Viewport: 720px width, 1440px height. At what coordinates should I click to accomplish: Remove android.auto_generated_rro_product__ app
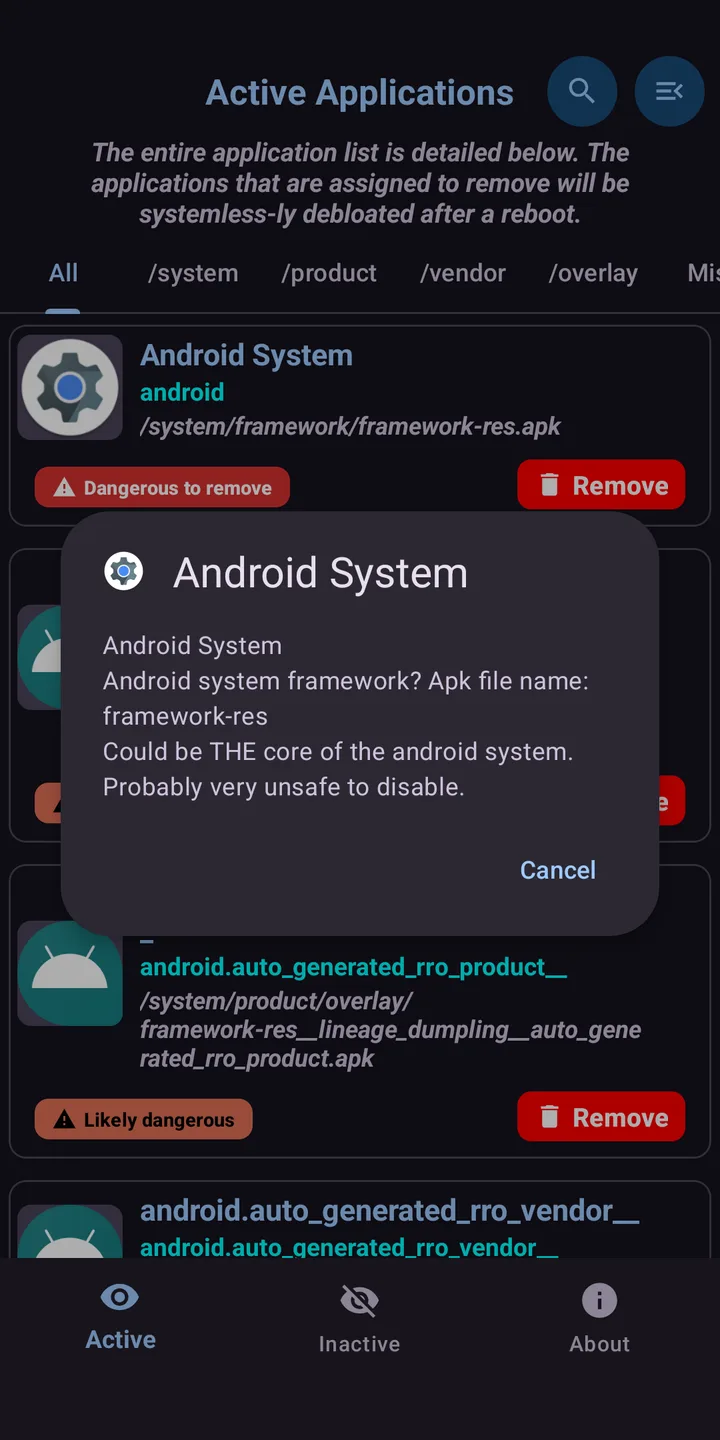point(601,1117)
